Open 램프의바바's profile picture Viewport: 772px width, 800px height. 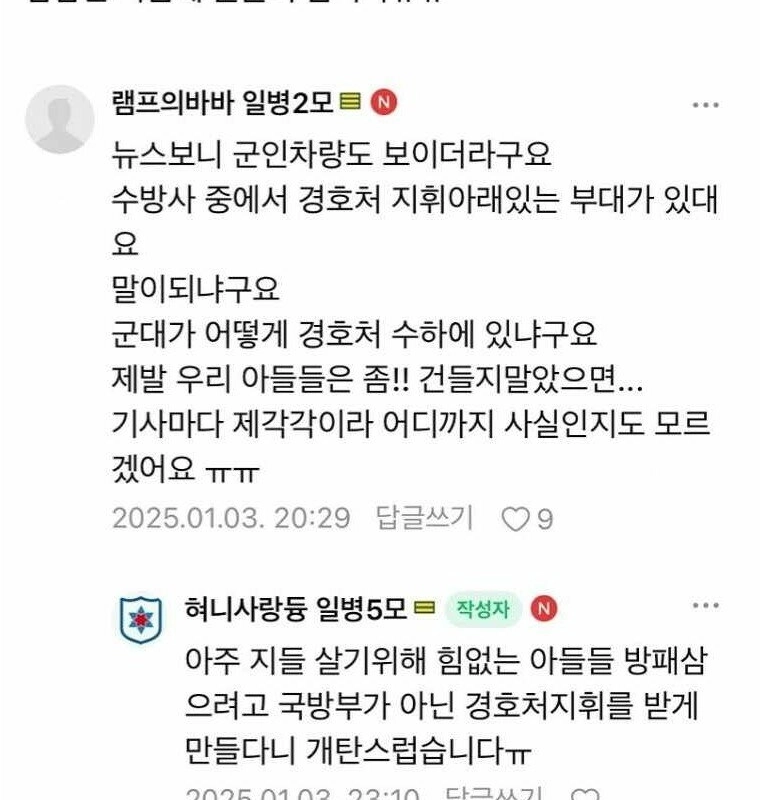click(x=59, y=119)
